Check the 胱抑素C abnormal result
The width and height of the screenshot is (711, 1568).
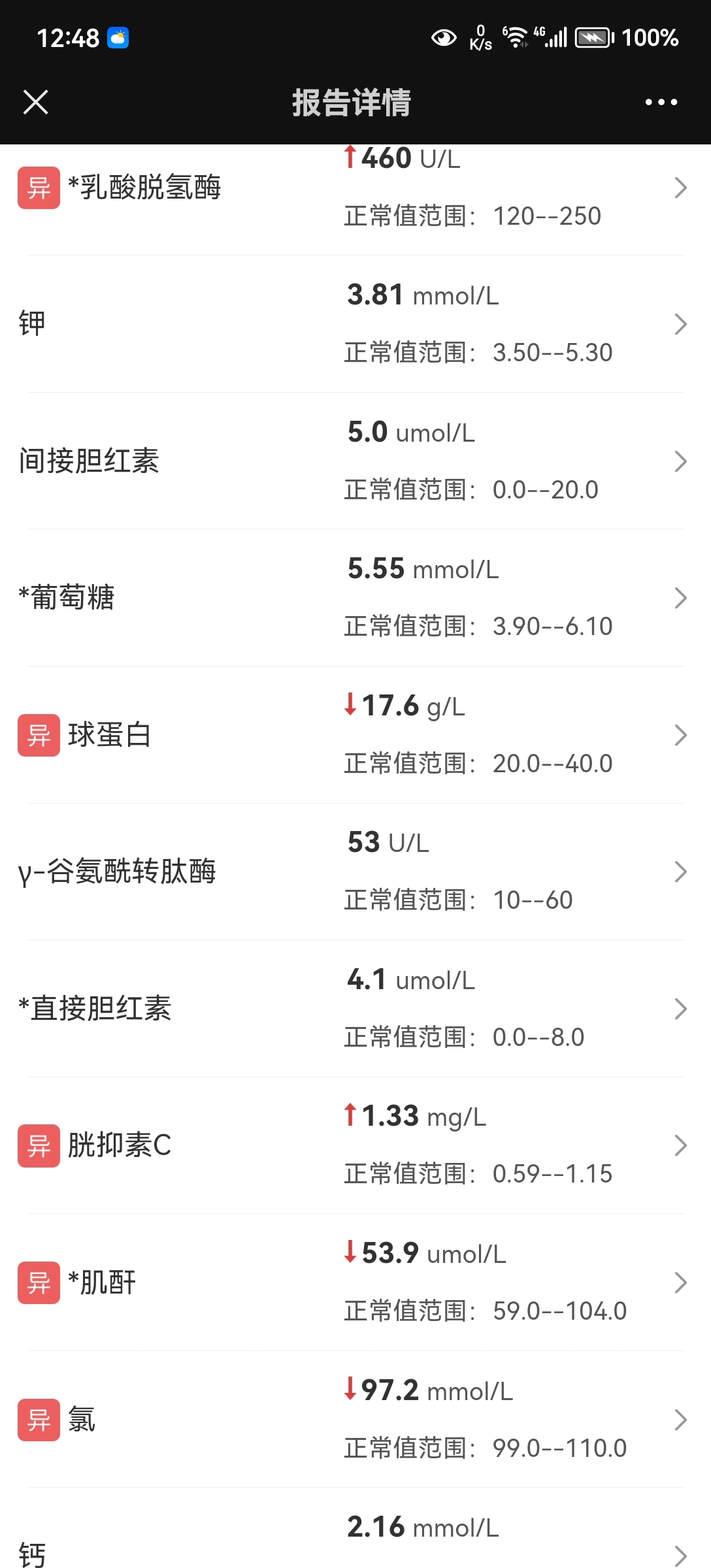(355, 1145)
